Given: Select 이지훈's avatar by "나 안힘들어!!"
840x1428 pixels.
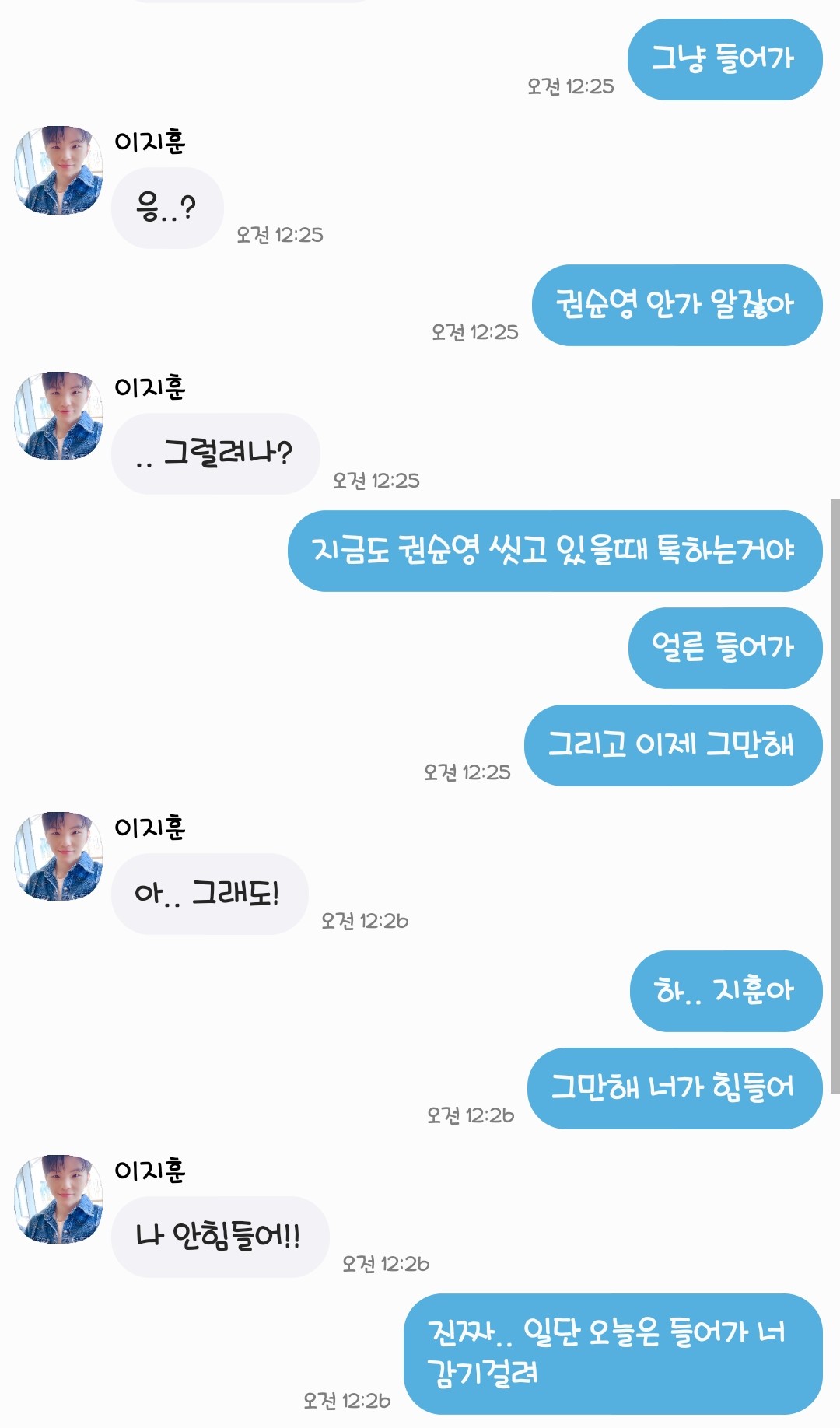Looking at the screenshot, I should click(58, 1199).
